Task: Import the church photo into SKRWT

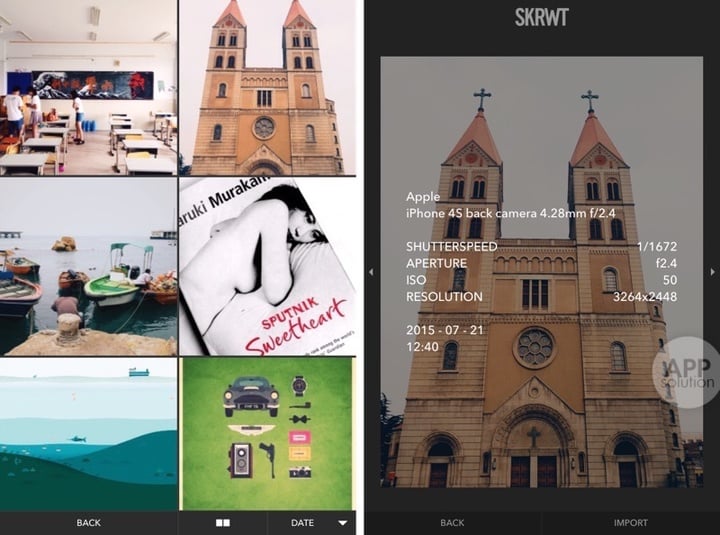Action: [630, 523]
